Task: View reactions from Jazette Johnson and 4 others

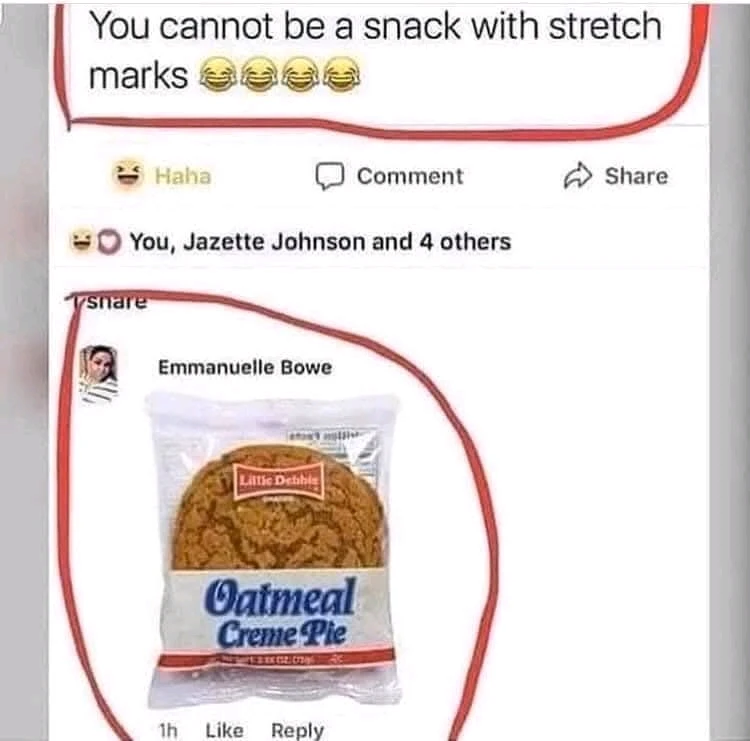Action: pos(318,241)
